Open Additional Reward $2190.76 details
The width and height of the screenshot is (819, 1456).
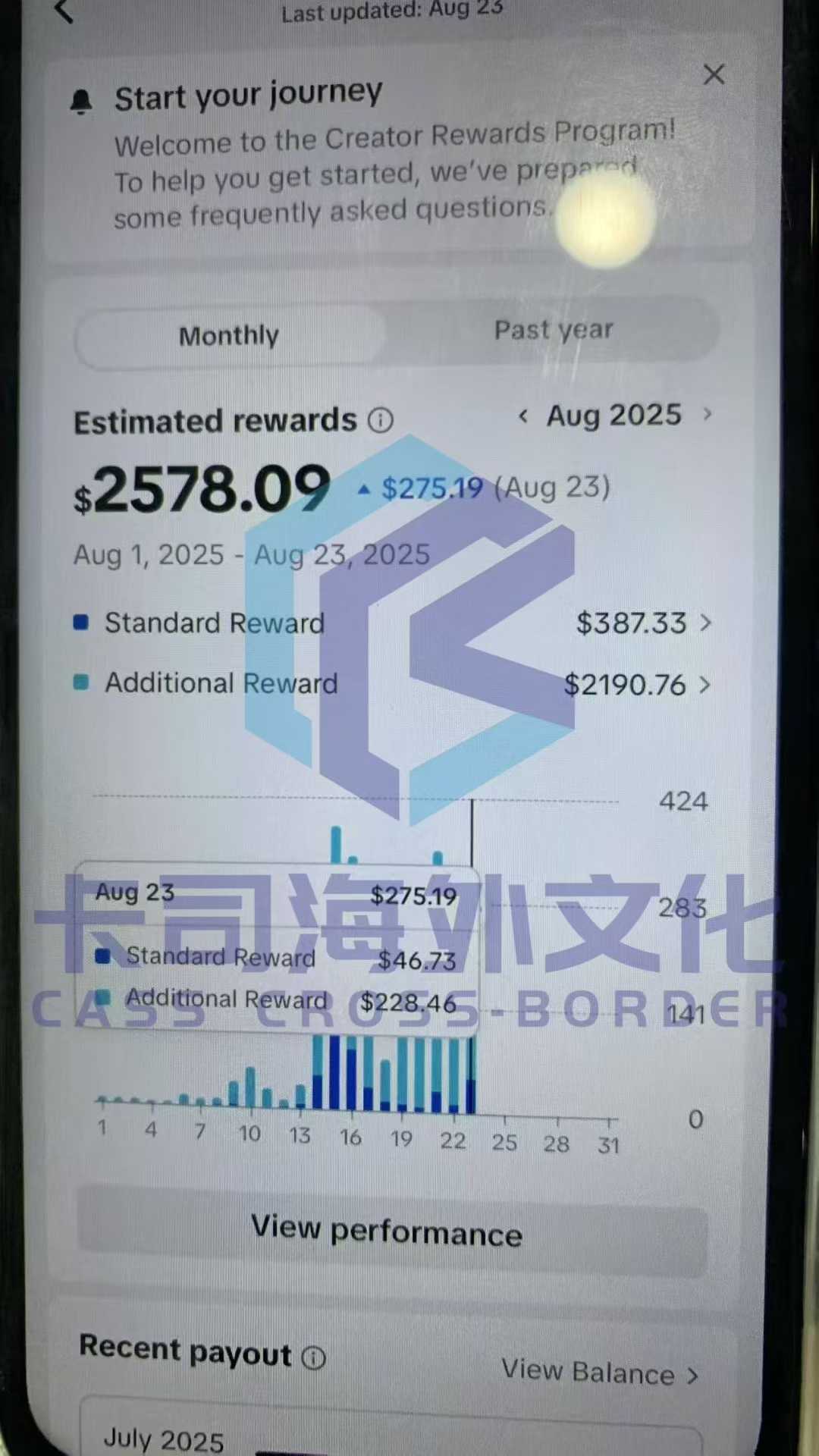[637, 684]
